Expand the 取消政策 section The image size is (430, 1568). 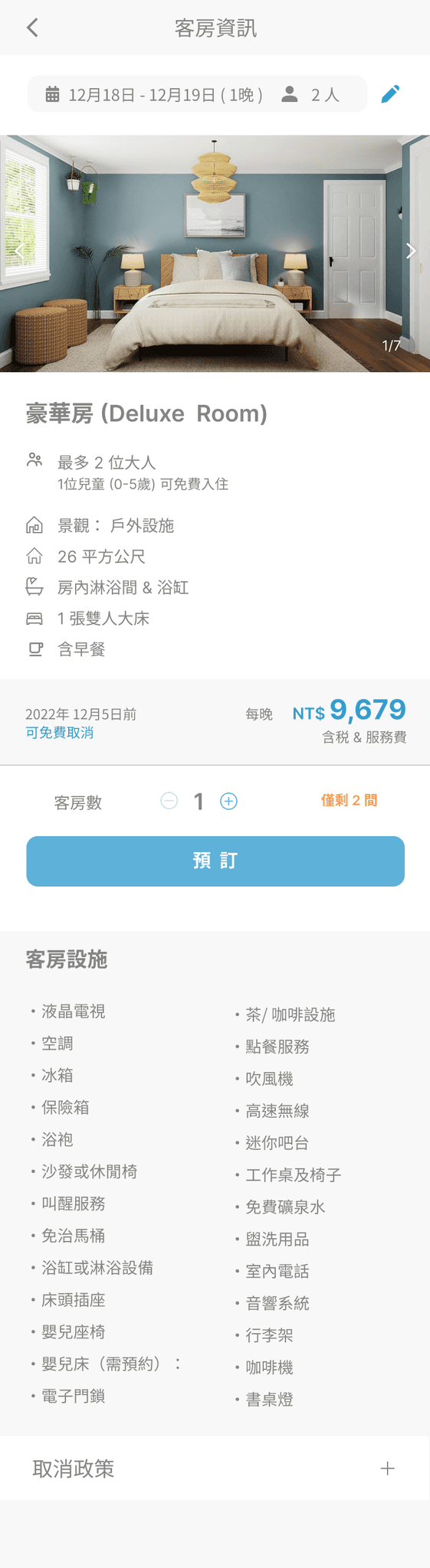[388, 1468]
